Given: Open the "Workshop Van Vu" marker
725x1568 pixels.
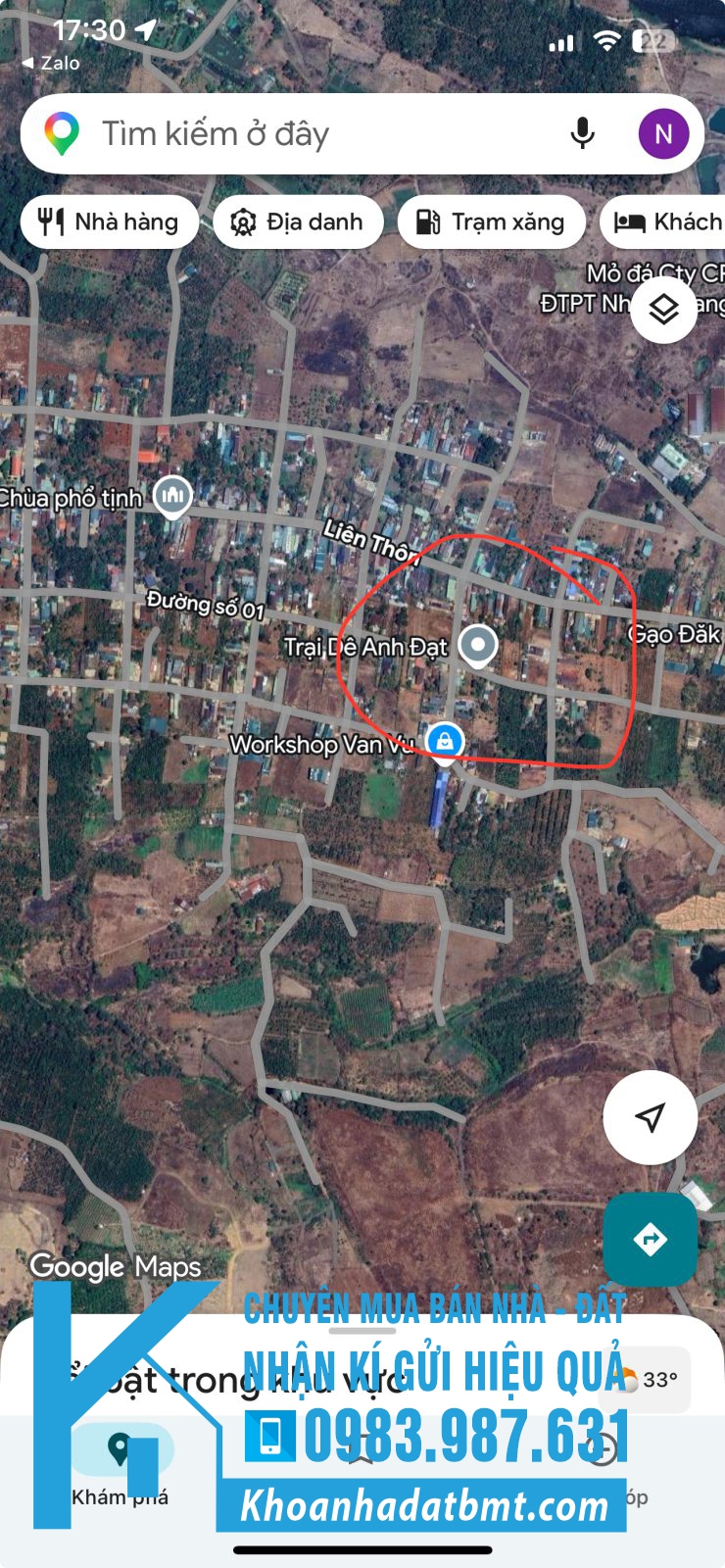Looking at the screenshot, I should coord(445,742).
